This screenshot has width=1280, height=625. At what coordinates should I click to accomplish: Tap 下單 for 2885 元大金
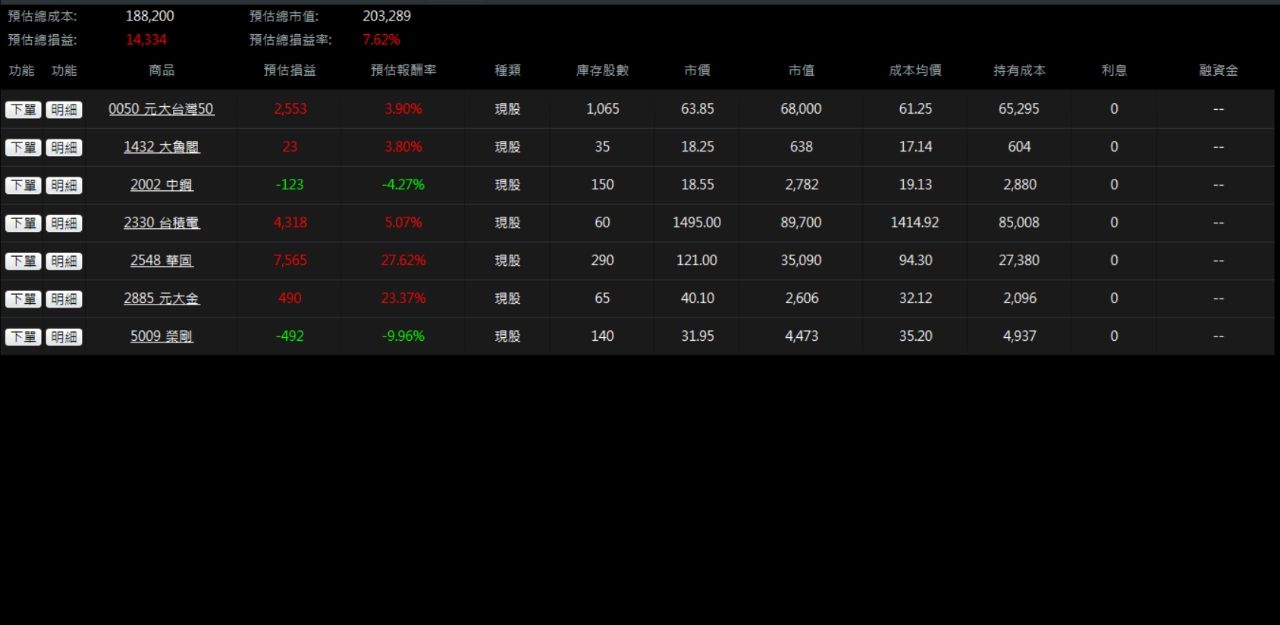click(23, 300)
